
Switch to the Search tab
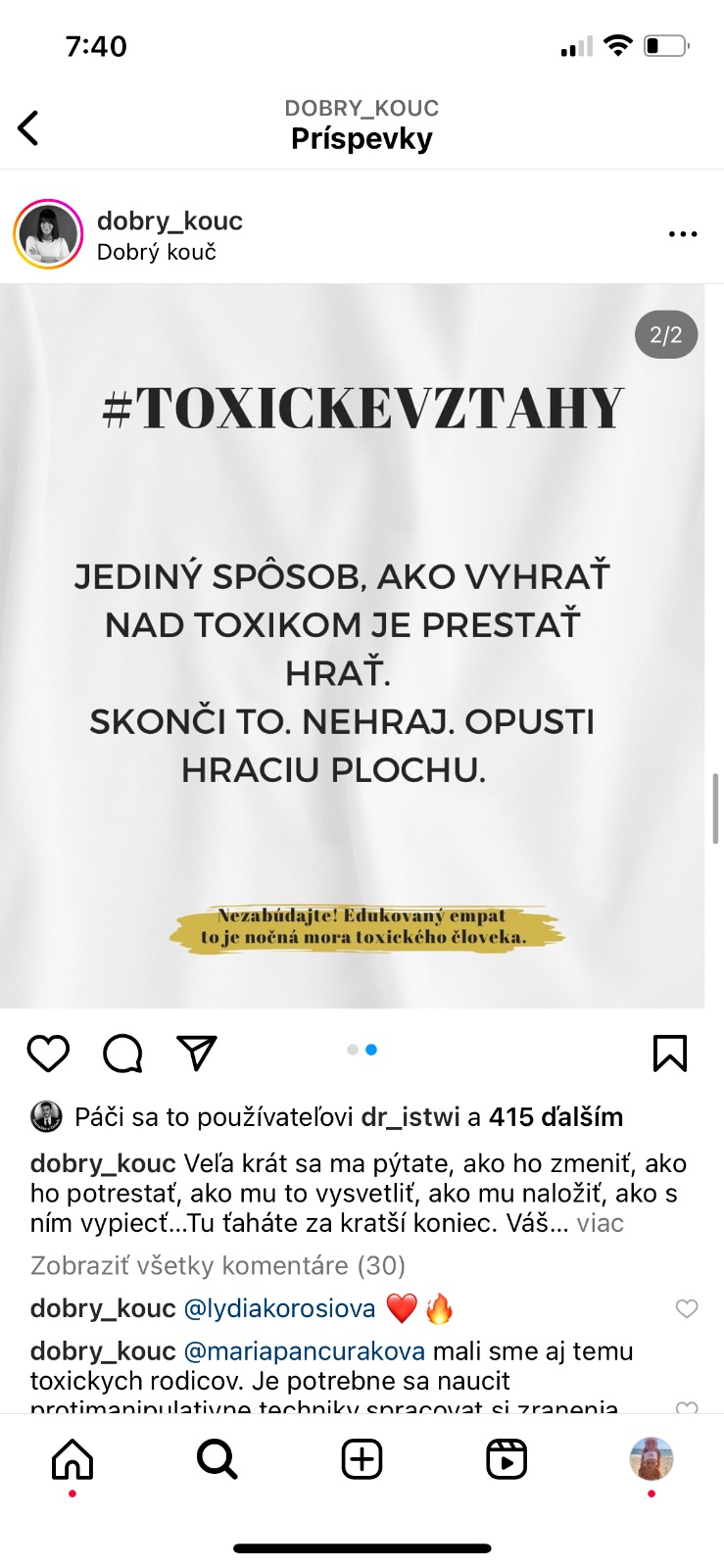click(x=217, y=1460)
